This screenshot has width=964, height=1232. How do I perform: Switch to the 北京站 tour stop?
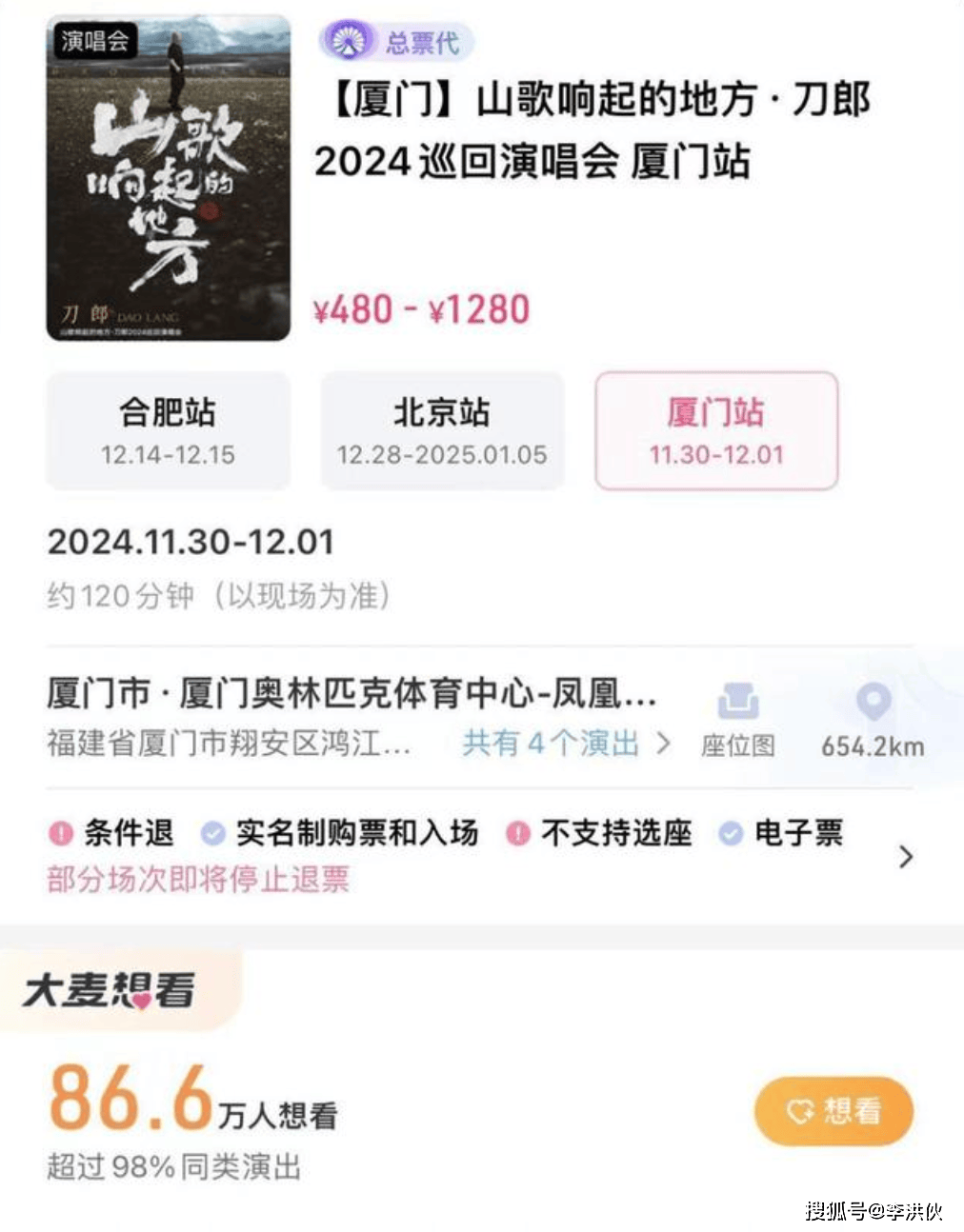[442, 430]
